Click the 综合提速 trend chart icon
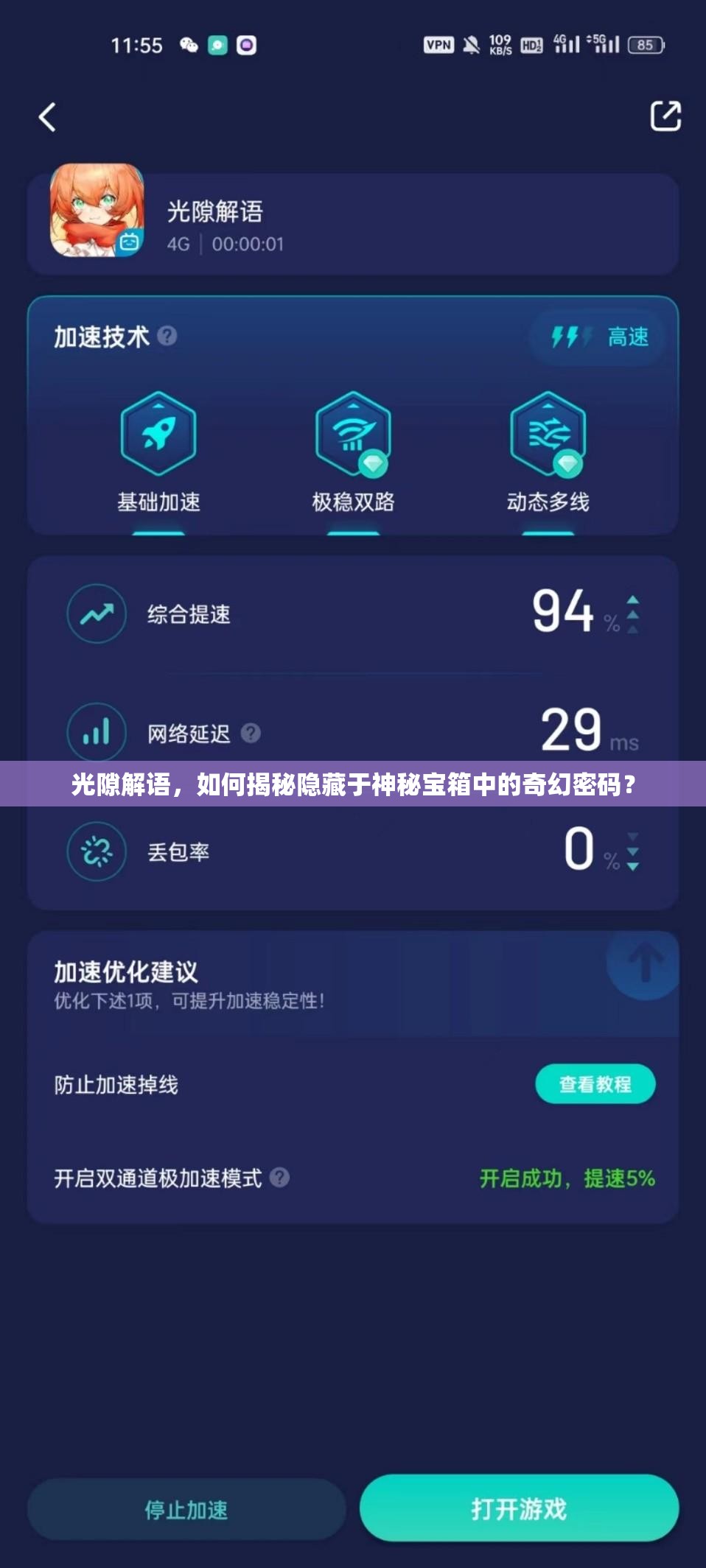This screenshot has height=1568, width=706. [98, 612]
